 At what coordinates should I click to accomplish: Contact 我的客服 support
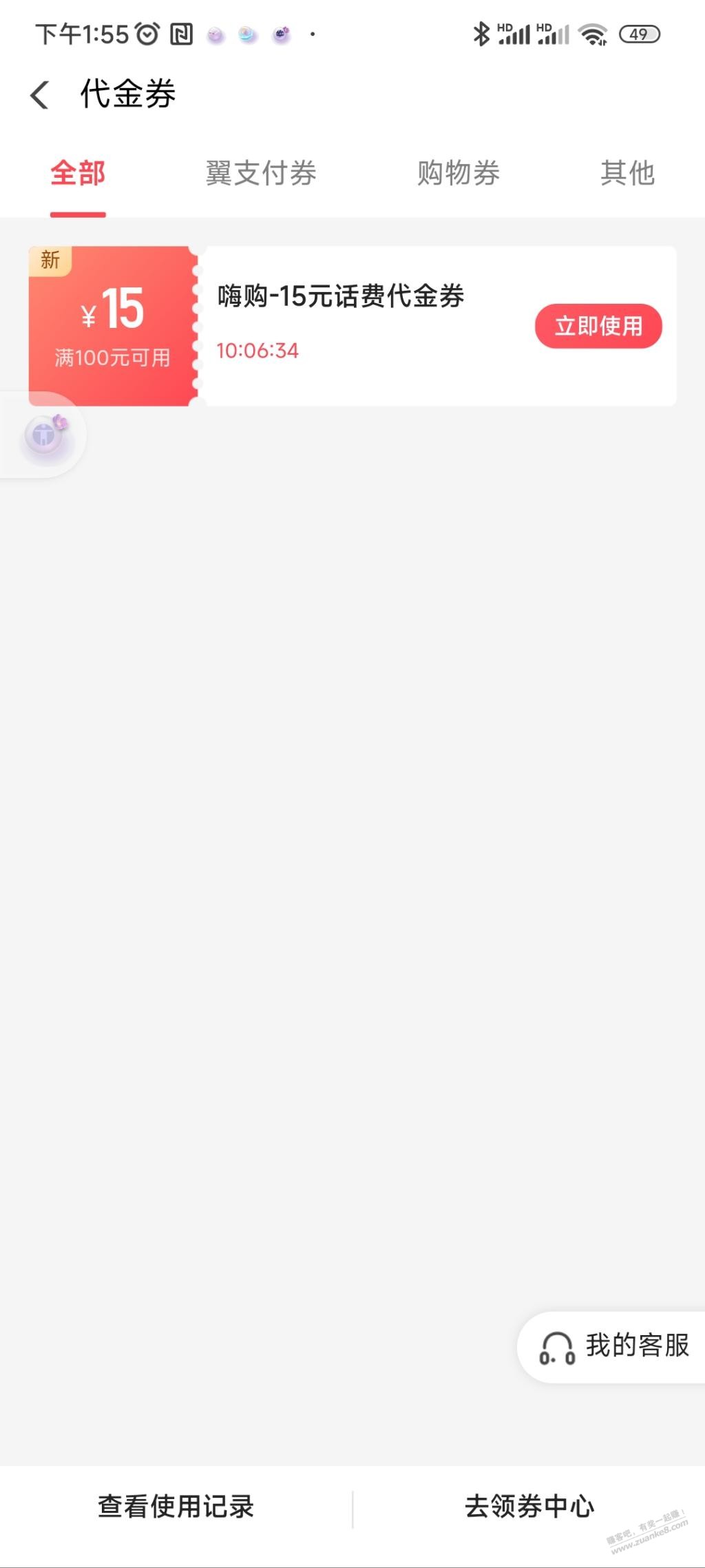coord(614,1347)
